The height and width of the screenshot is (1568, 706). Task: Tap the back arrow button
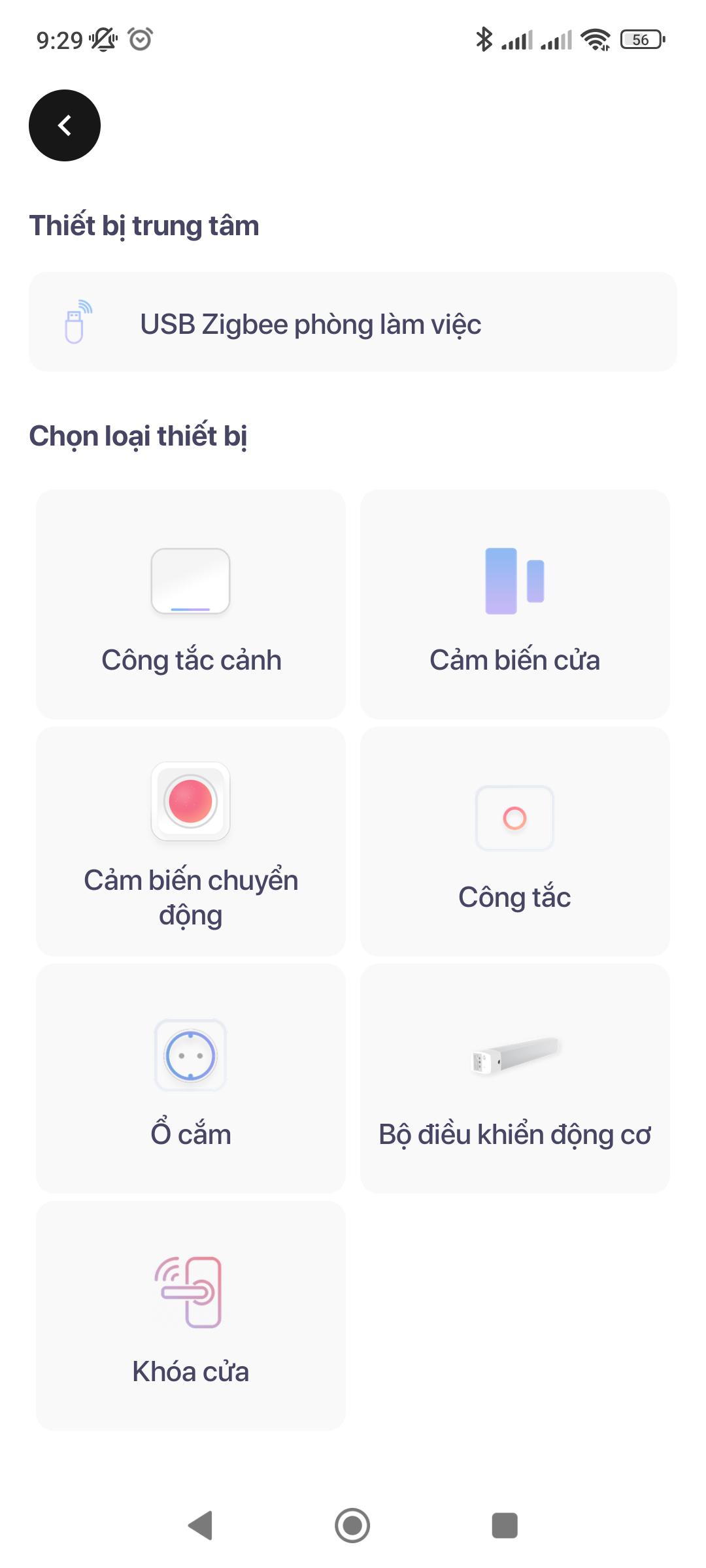click(x=64, y=125)
